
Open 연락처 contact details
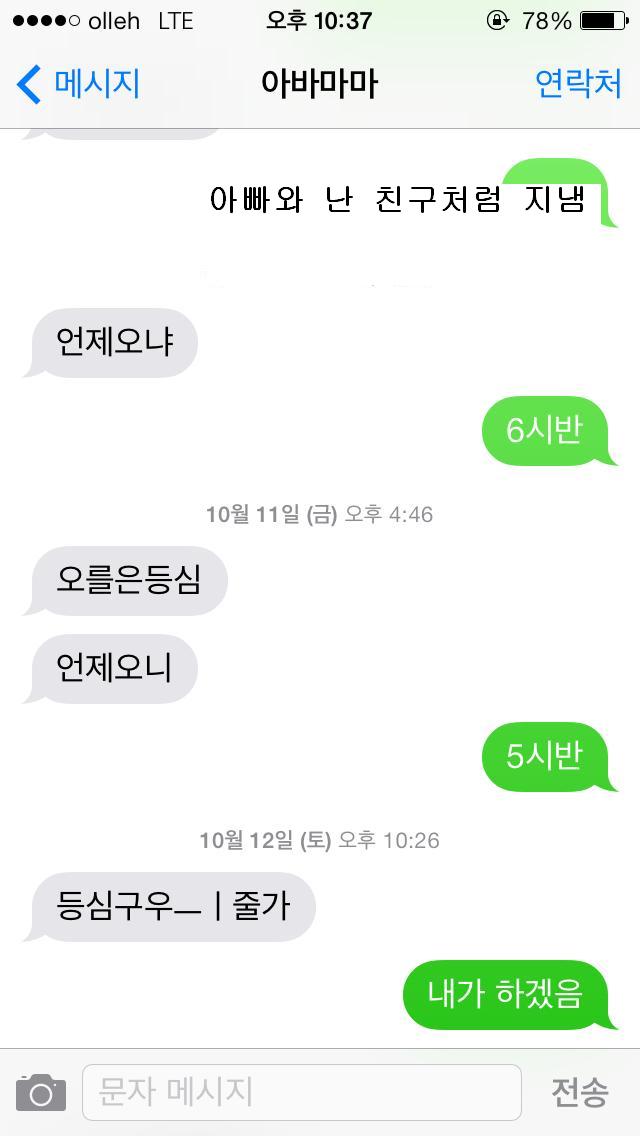(578, 84)
